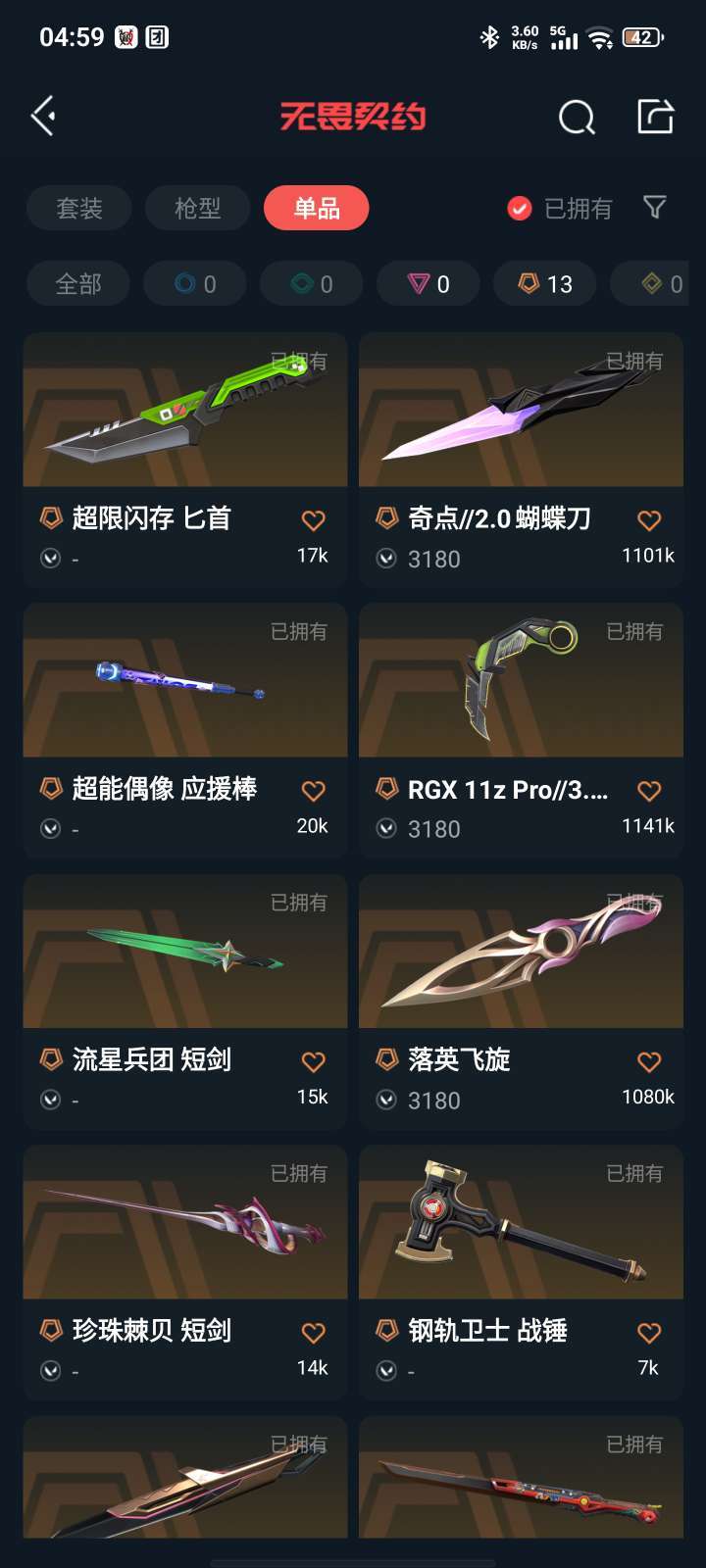The image size is (706, 1568).
Task: Go back using the top-left arrow
Action: 43,117
